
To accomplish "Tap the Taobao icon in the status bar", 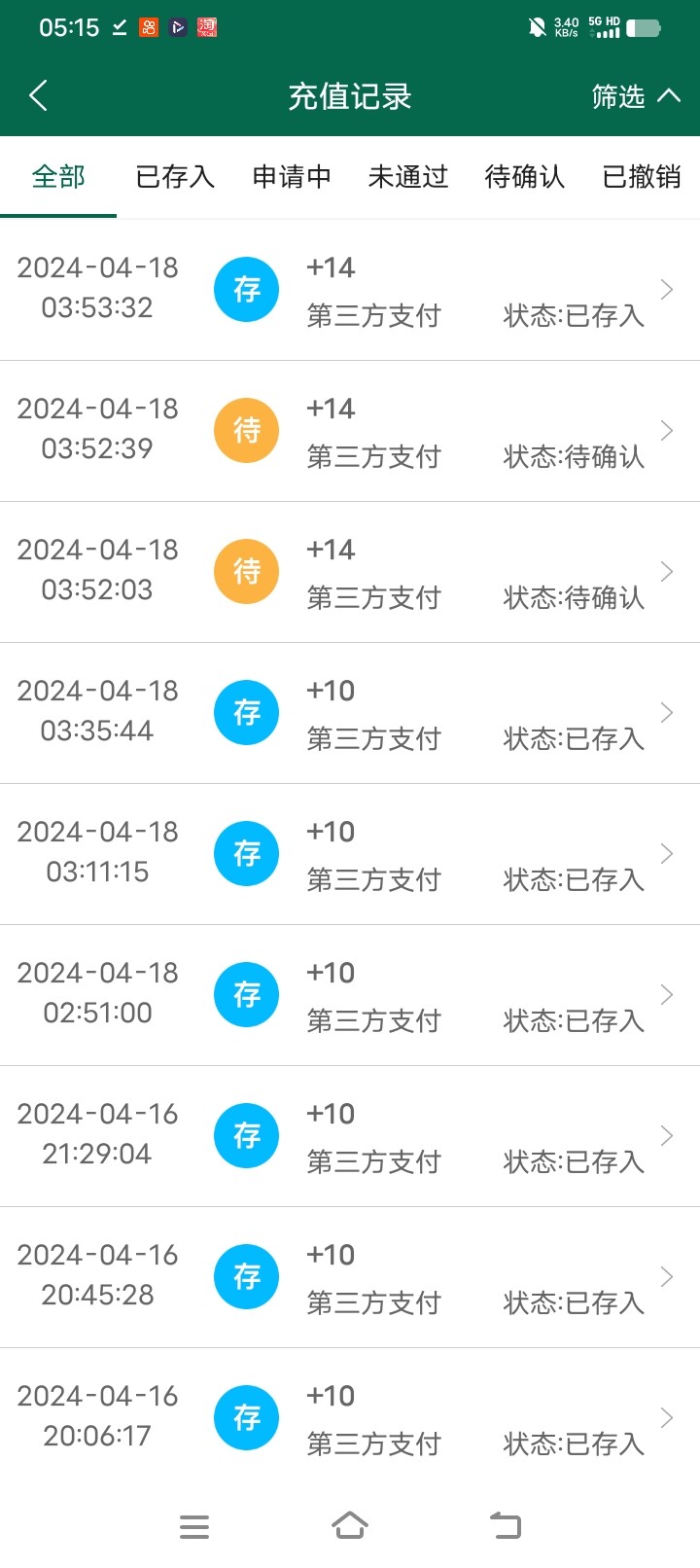I will click(206, 27).
